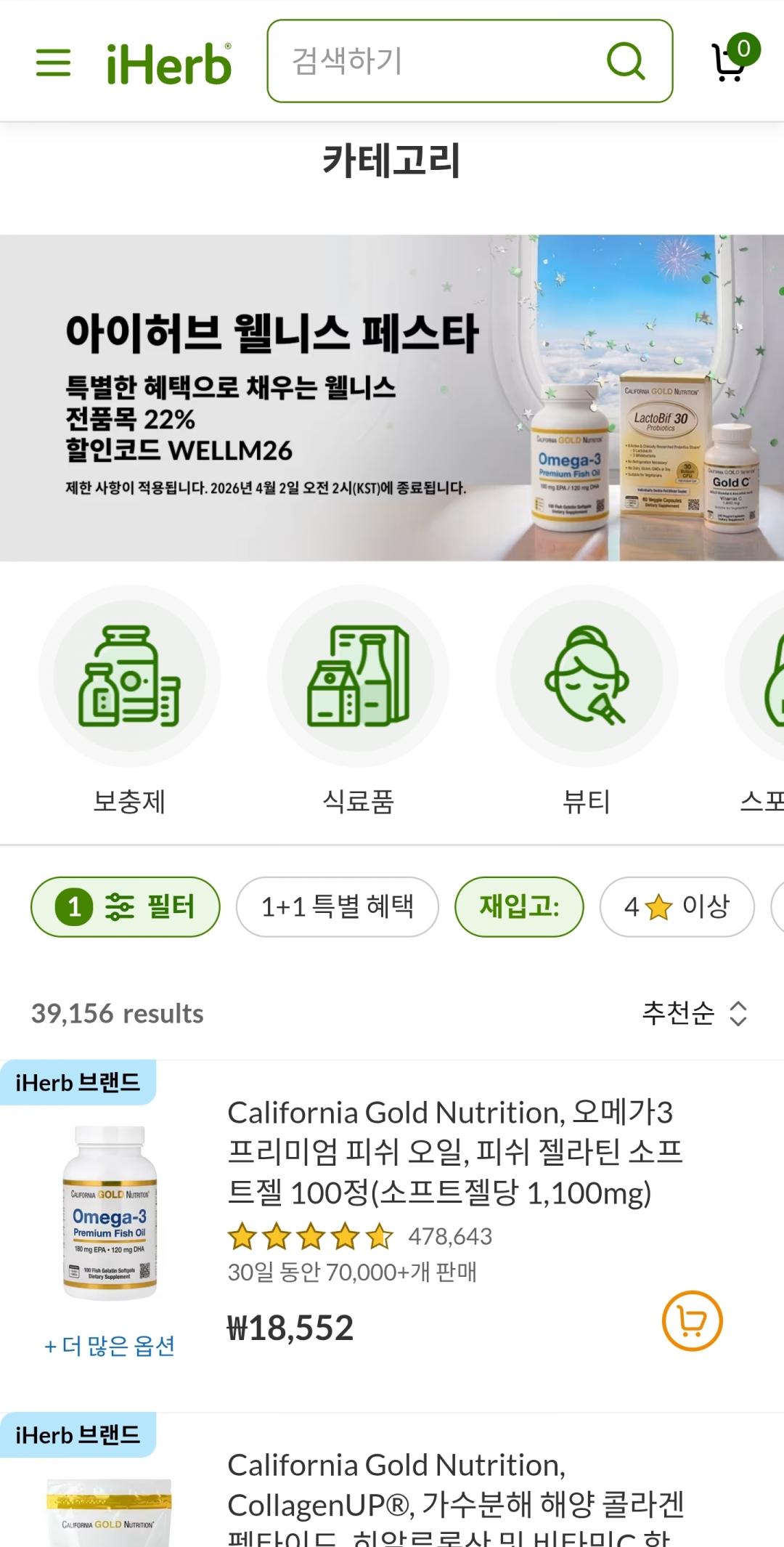Open the 아이허브 웰니스 페스타 banner
This screenshot has height=1547, width=784.
392,397
